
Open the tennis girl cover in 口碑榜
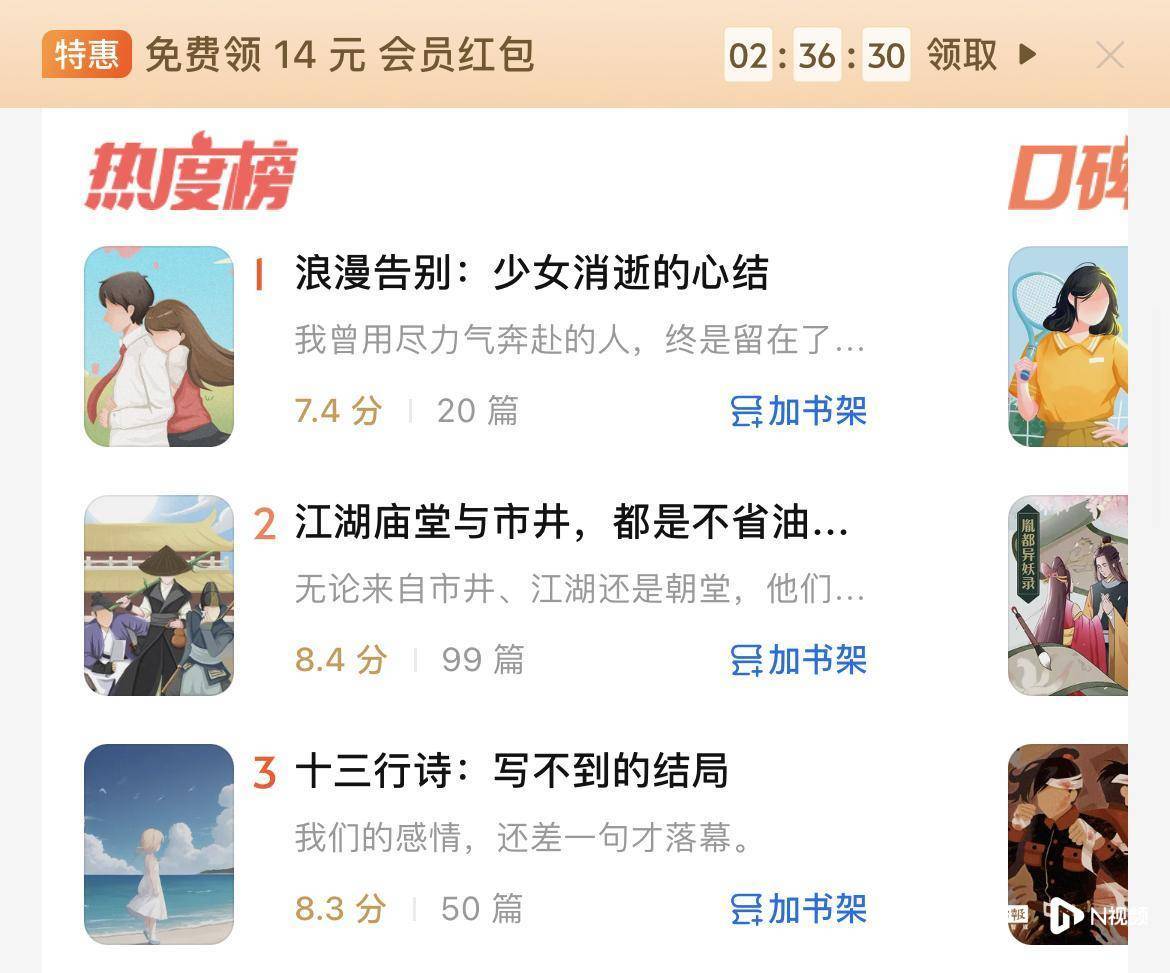(1067, 346)
